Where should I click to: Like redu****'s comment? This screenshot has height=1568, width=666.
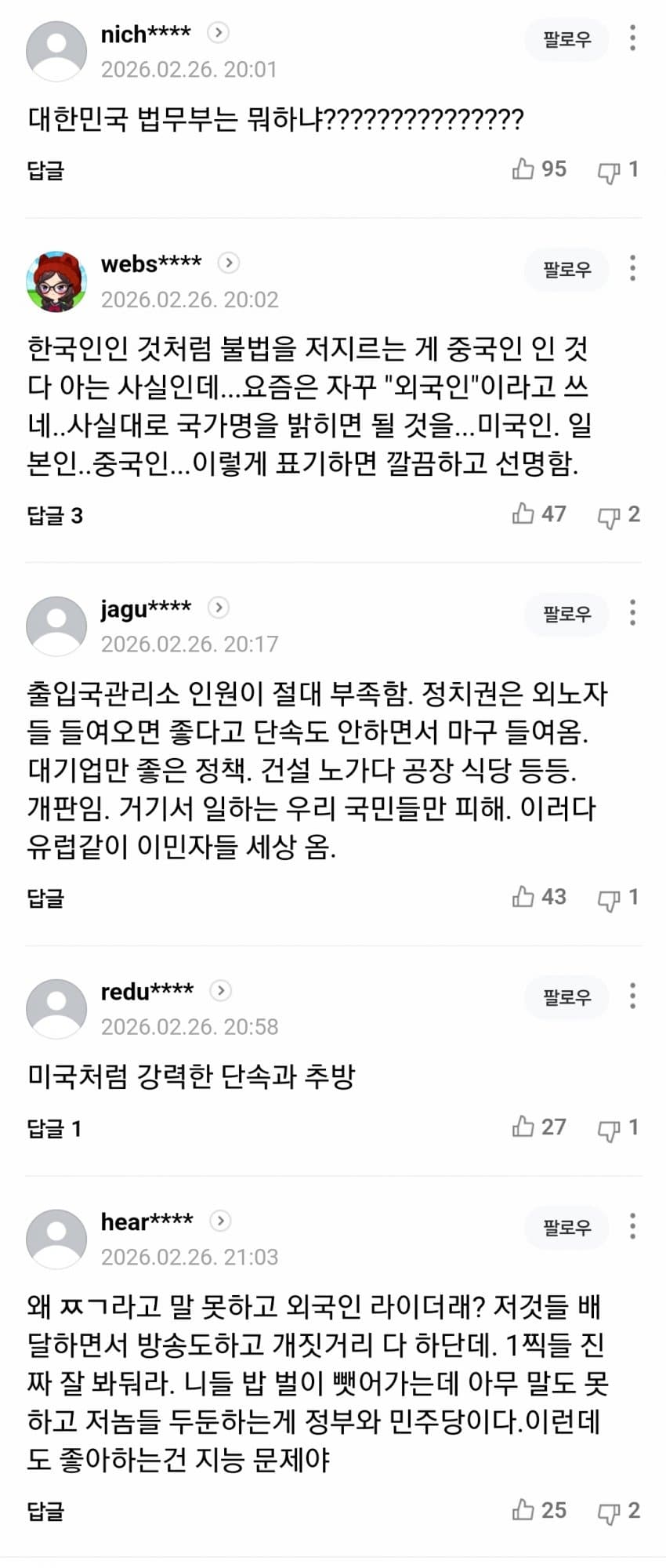tap(523, 1127)
